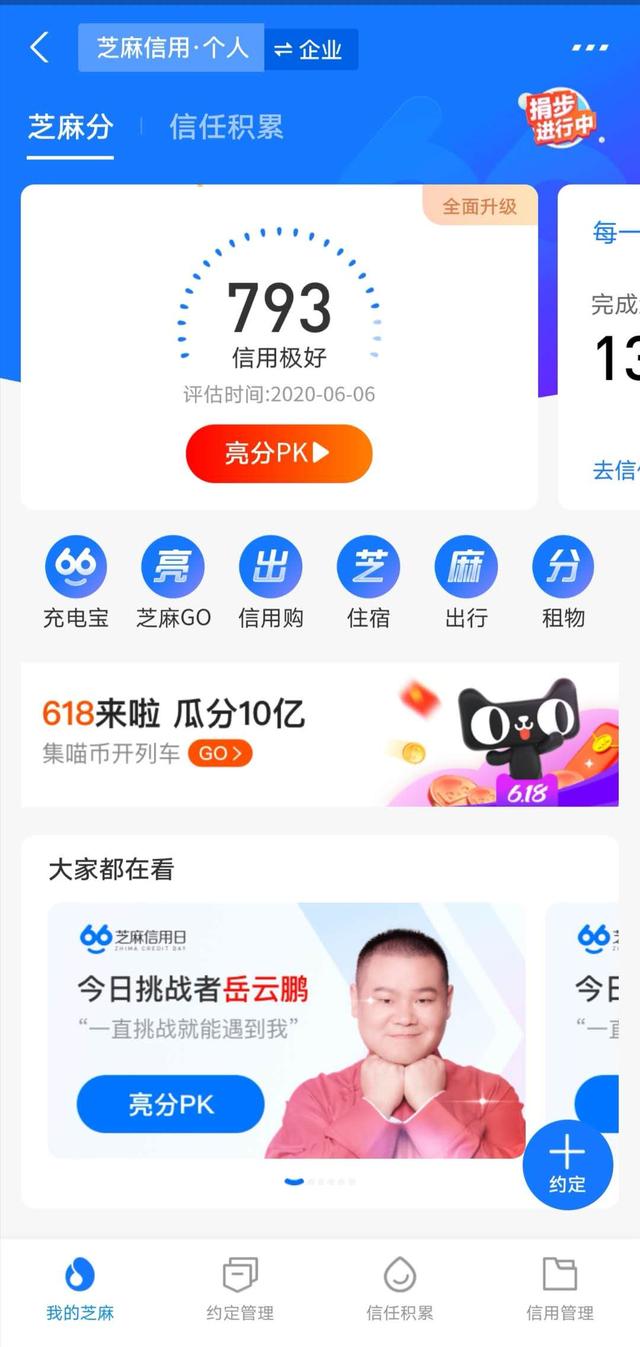640x1347 pixels.
Task: Open the three-dot overflow menu
Action: pos(590,48)
